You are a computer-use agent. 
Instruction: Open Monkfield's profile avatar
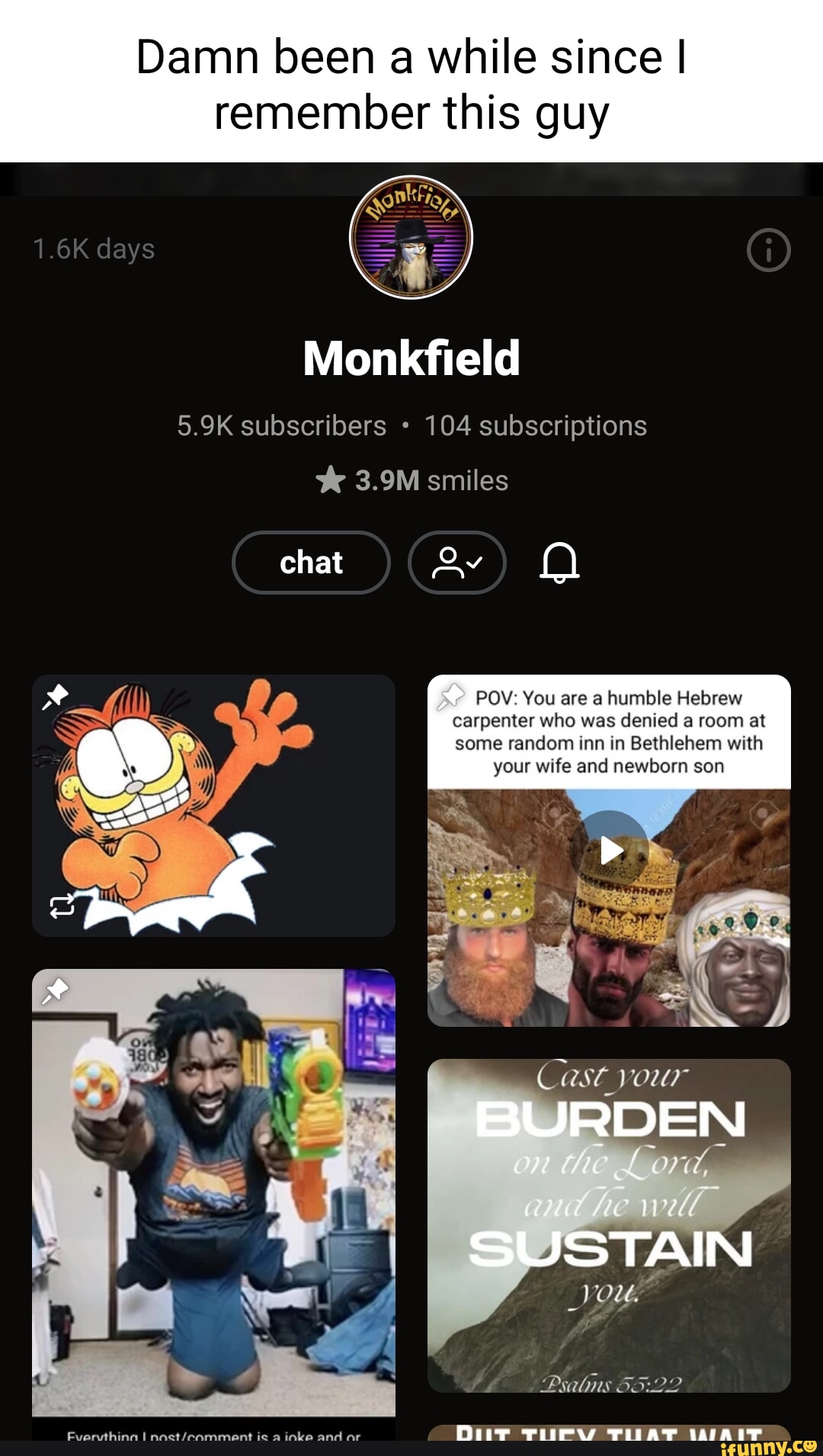[x=411, y=238]
